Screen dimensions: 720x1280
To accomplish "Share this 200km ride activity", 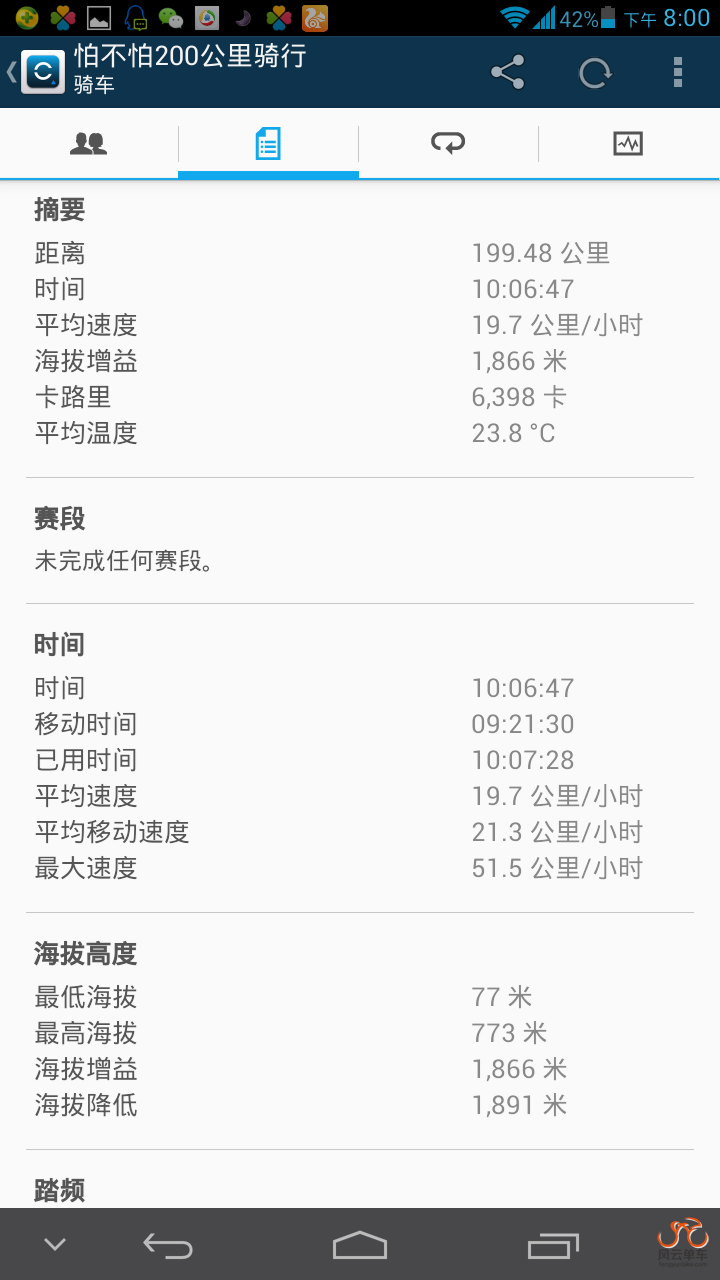I will pyautogui.click(x=508, y=72).
